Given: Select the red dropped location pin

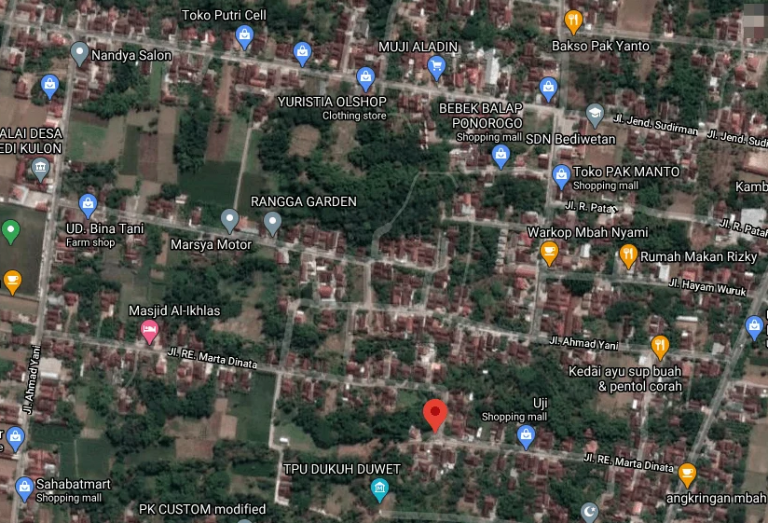Looking at the screenshot, I should (435, 414).
